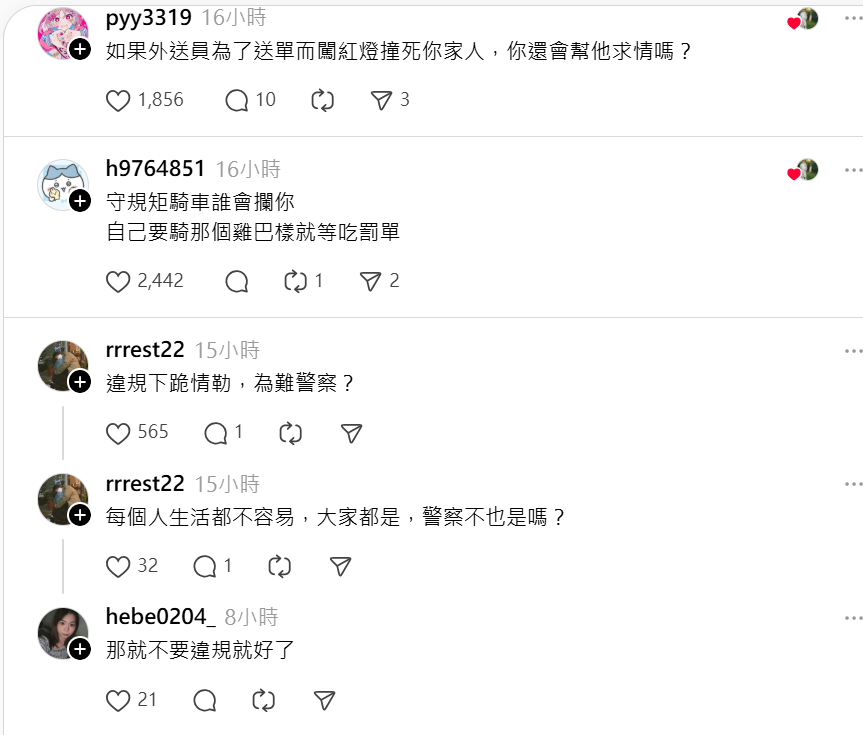Image resolution: width=863 pixels, height=735 pixels.
Task: Reply to pyy3319's comment
Action: [x=237, y=100]
